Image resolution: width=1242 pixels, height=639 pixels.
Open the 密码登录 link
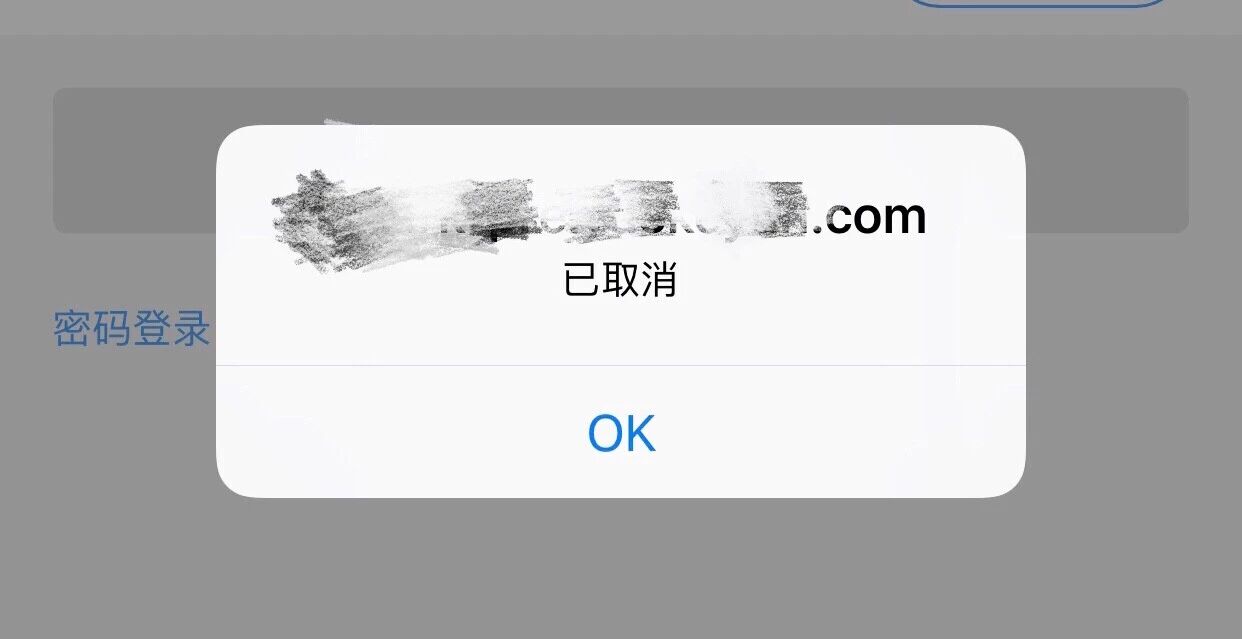coord(131,329)
